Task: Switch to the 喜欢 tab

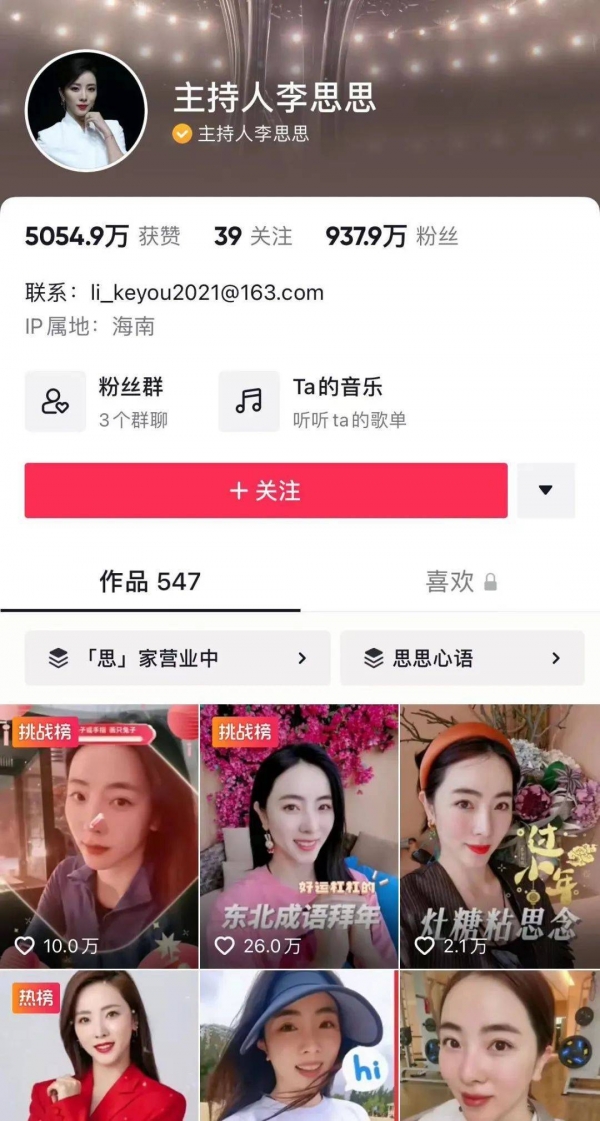Action: click(x=460, y=582)
